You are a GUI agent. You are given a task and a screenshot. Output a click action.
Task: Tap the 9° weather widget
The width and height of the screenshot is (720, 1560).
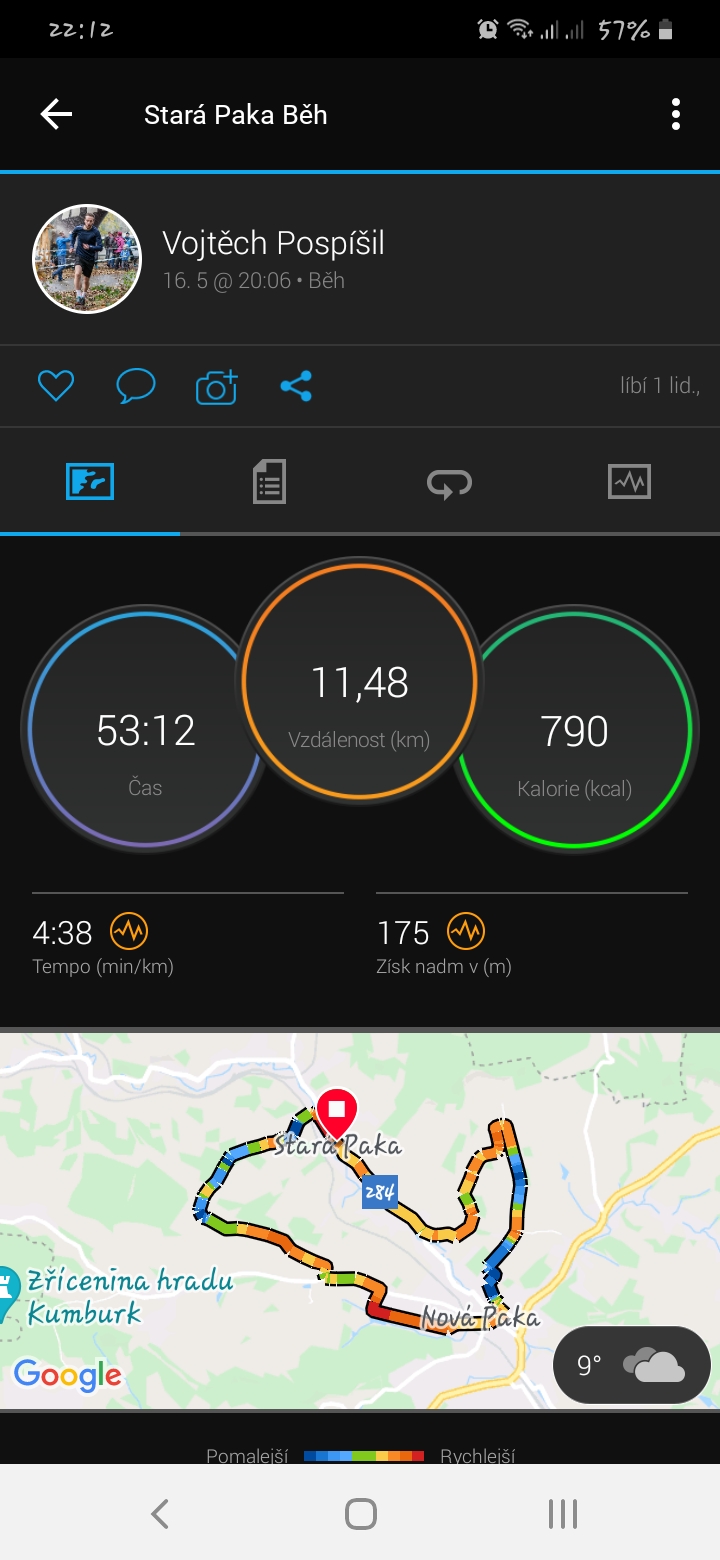point(632,1365)
